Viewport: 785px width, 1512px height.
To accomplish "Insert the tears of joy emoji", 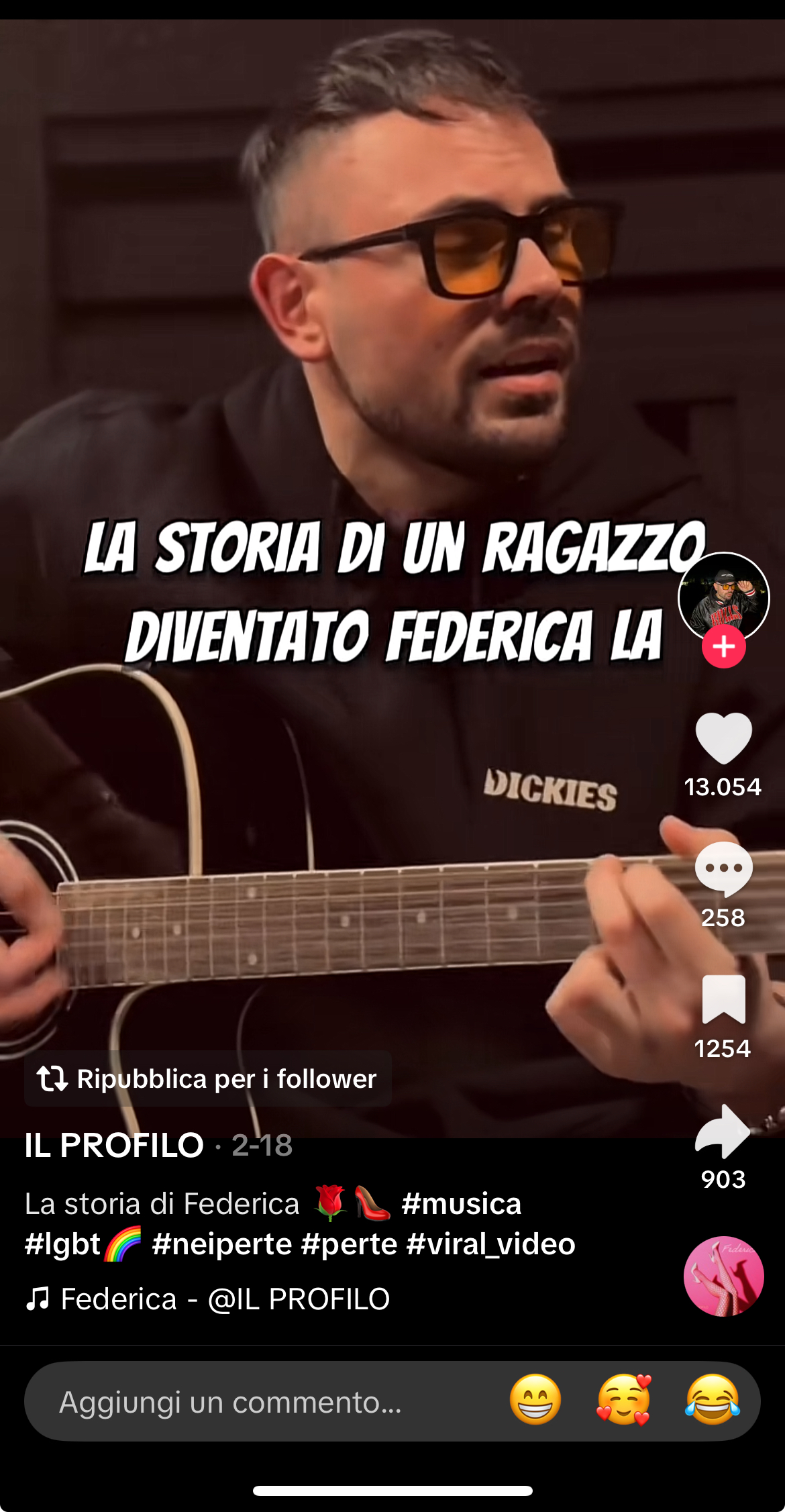I will tap(712, 1400).
